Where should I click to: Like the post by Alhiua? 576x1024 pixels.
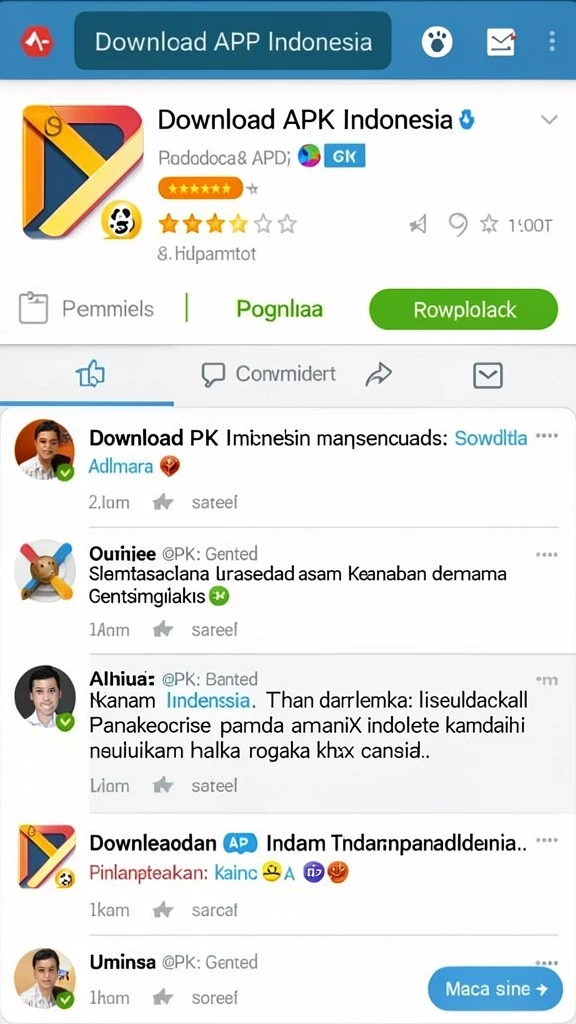click(163, 785)
